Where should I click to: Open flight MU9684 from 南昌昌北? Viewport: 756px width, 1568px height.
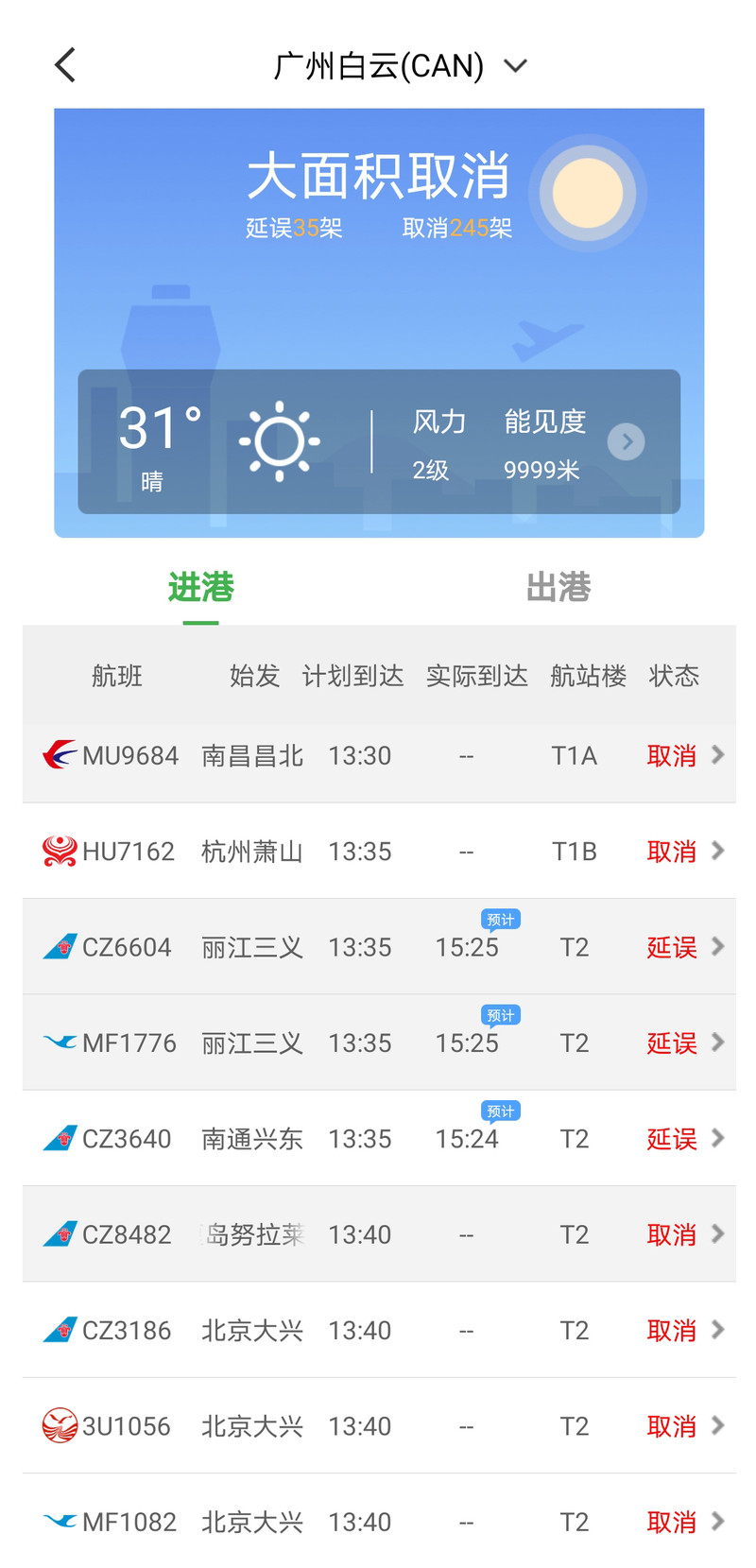[379, 755]
